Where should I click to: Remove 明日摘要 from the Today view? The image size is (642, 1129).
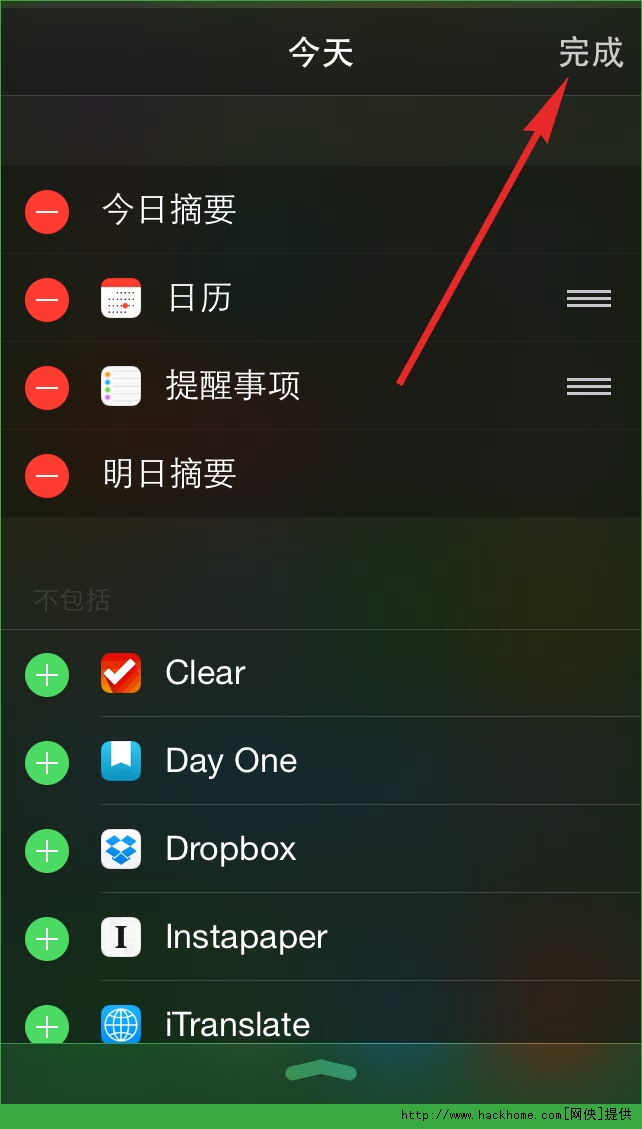[47, 475]
